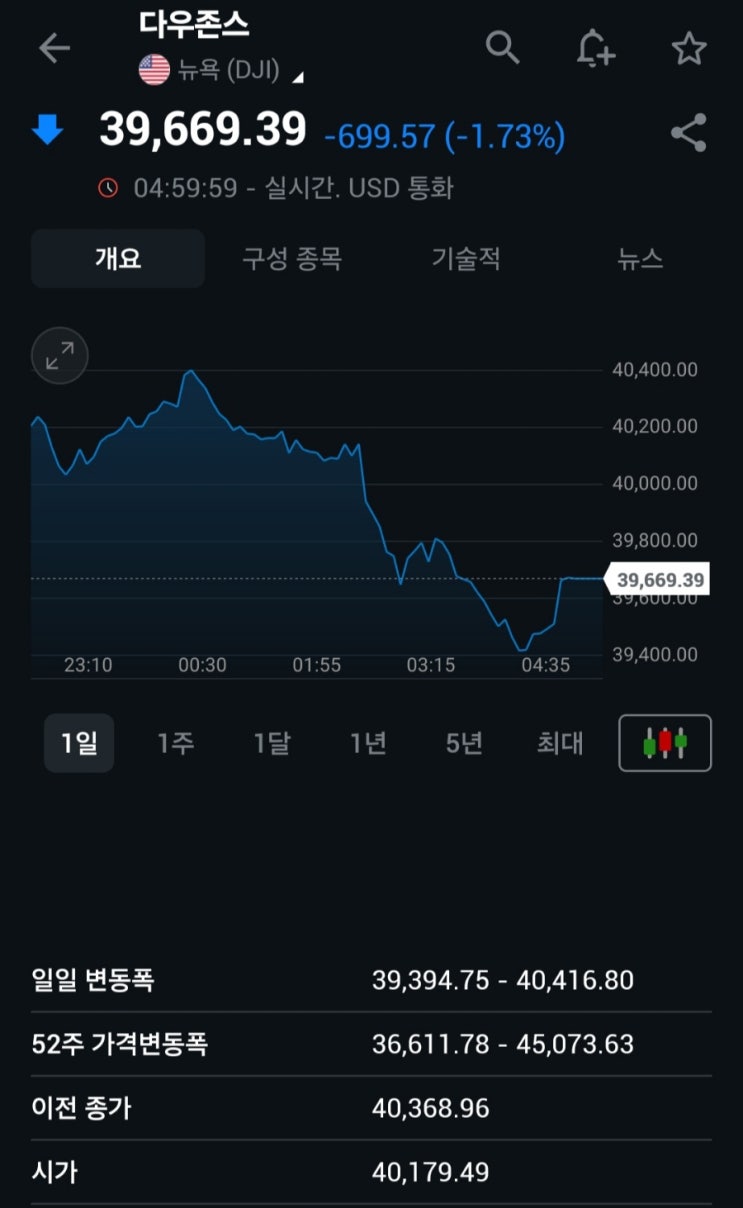Open the search magnifier icon

tap(502, 47)
